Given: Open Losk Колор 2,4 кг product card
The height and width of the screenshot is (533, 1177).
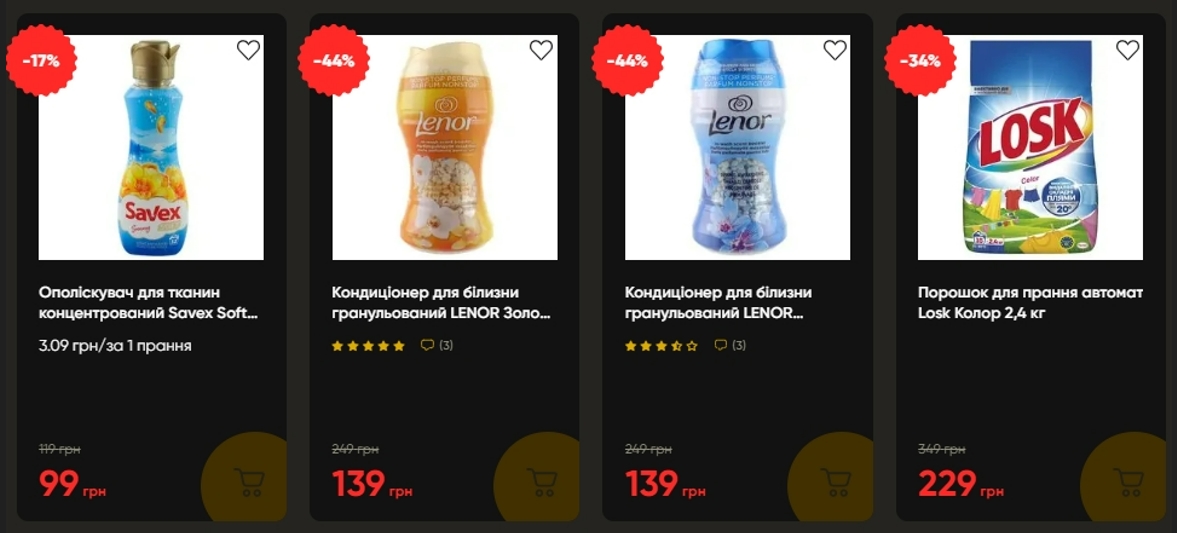Looking at the screenshot, I should tap(1029, 302).
